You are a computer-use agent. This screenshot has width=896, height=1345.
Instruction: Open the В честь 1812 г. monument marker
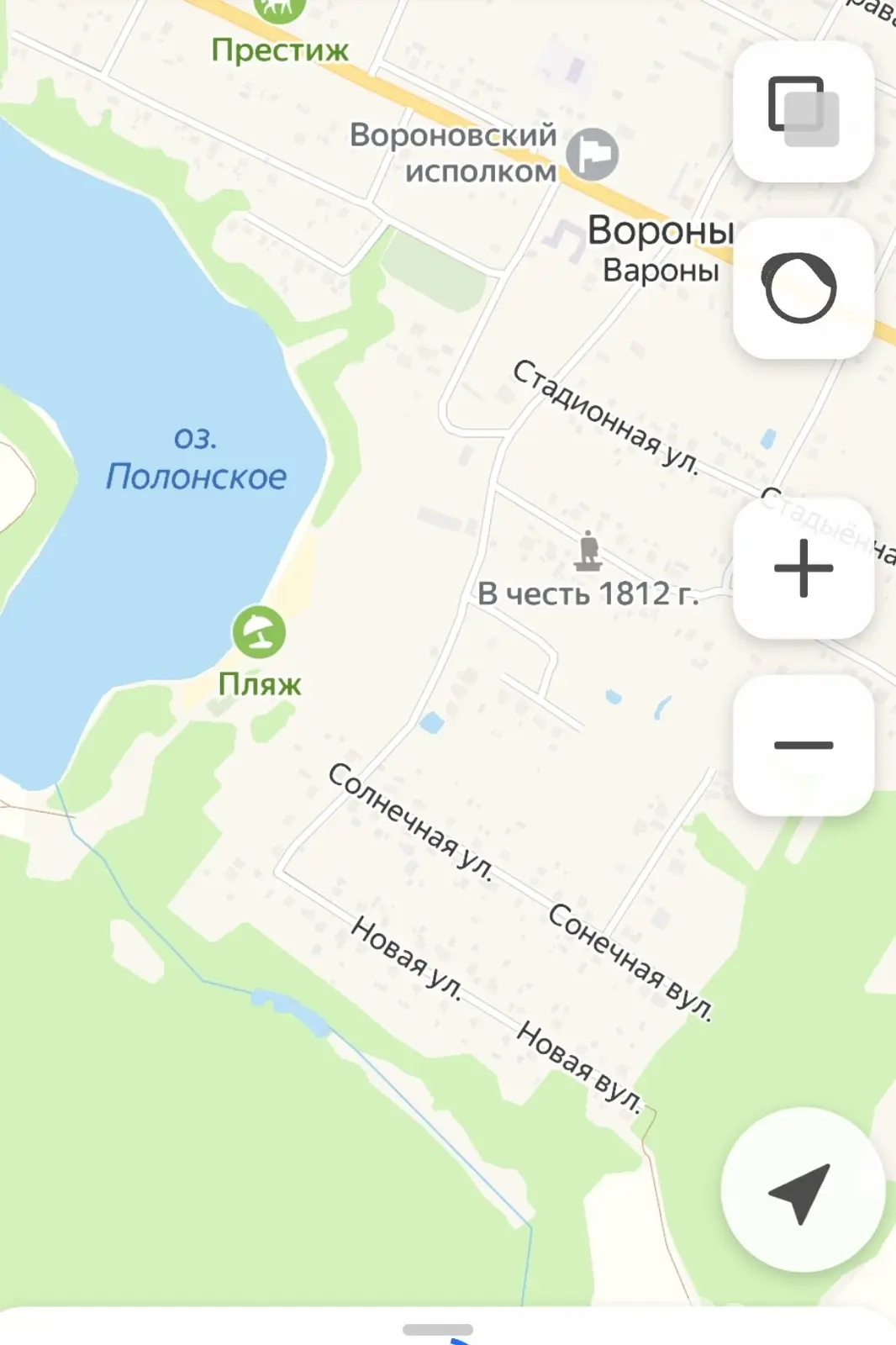588,552
